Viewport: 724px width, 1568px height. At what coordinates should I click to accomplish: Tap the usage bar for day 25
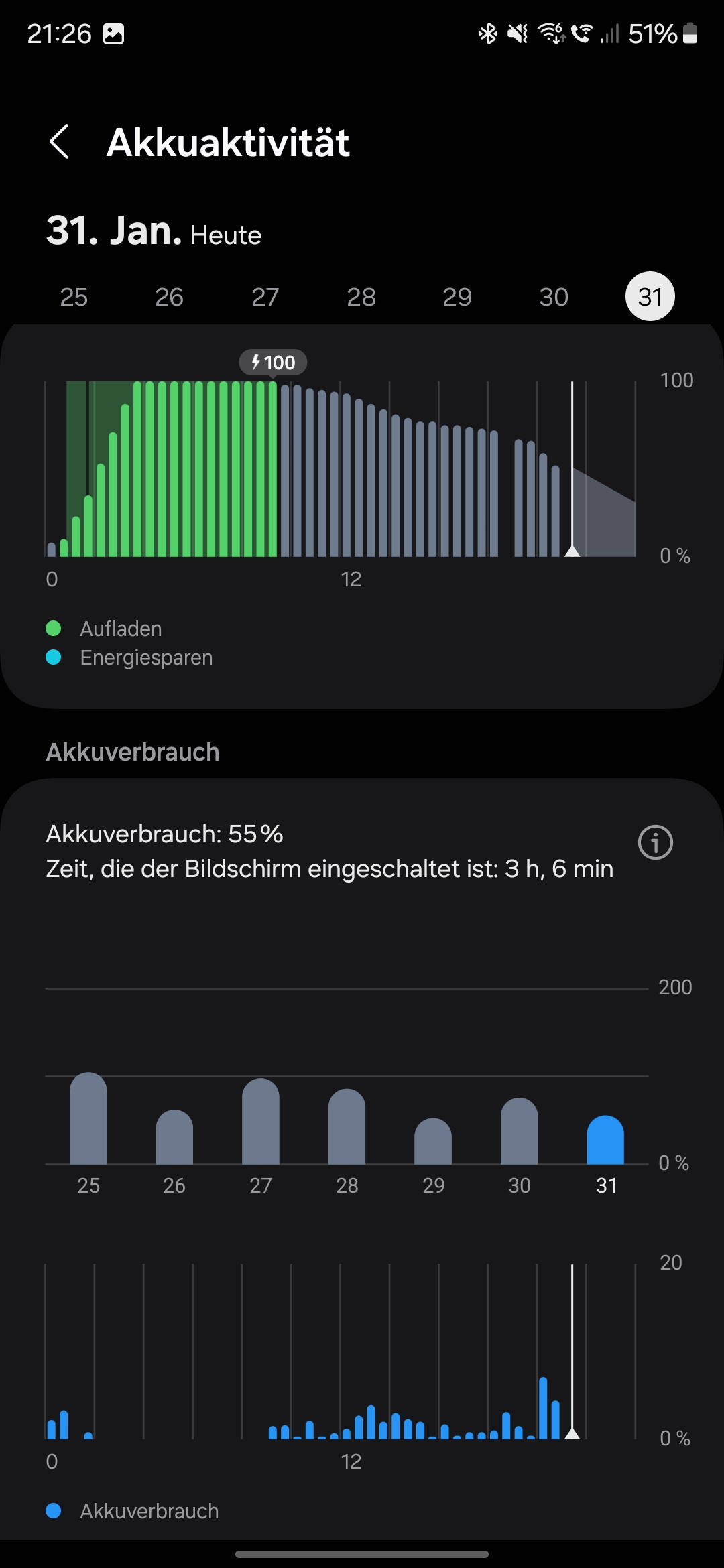click(88, 1118)
